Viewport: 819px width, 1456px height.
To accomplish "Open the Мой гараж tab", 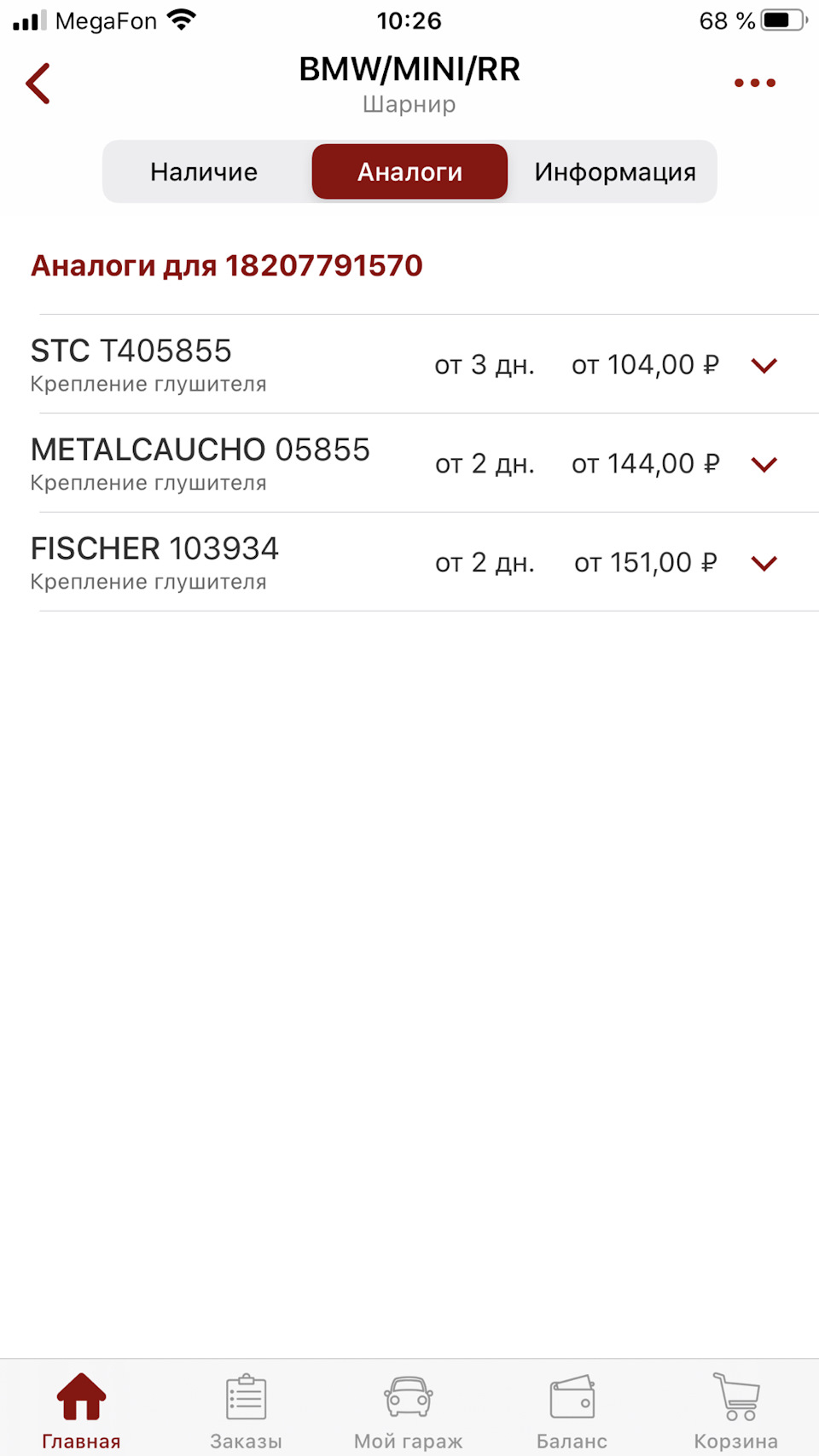I will click(409, 1410).
